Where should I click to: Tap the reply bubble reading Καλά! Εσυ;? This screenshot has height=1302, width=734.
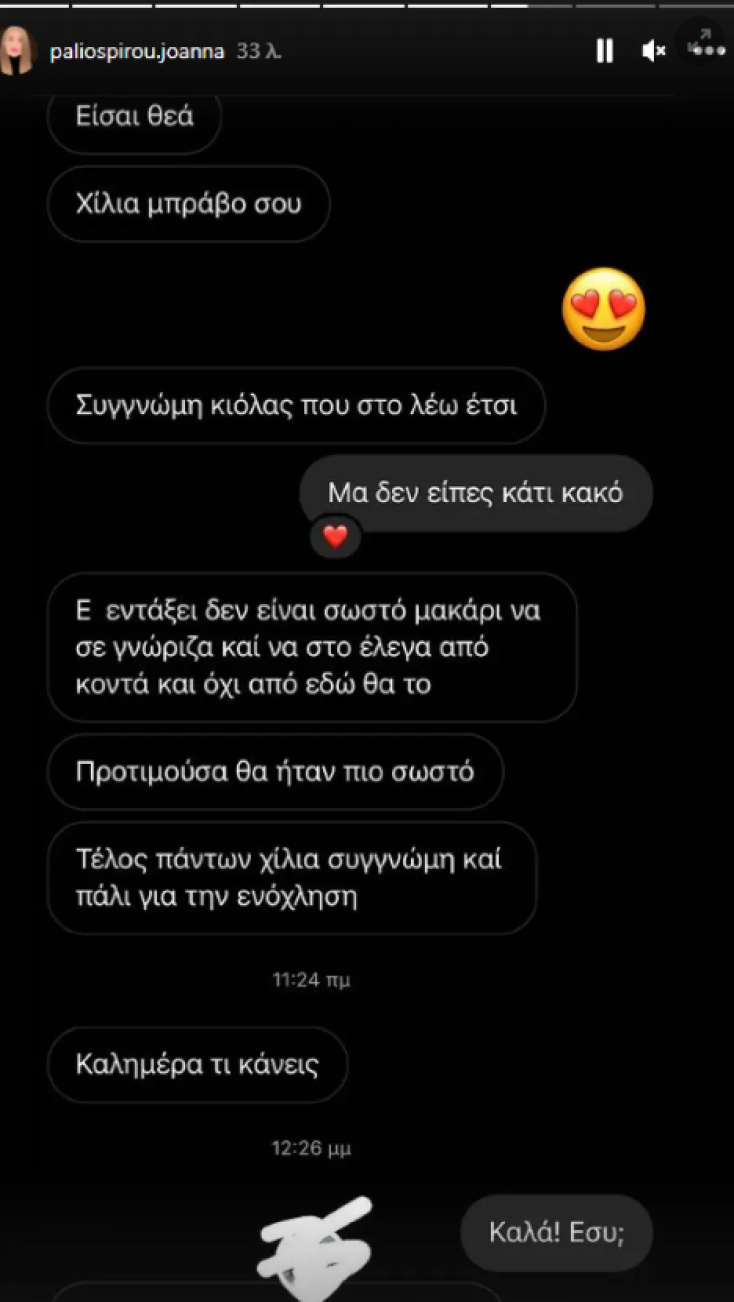(556, 1233)
